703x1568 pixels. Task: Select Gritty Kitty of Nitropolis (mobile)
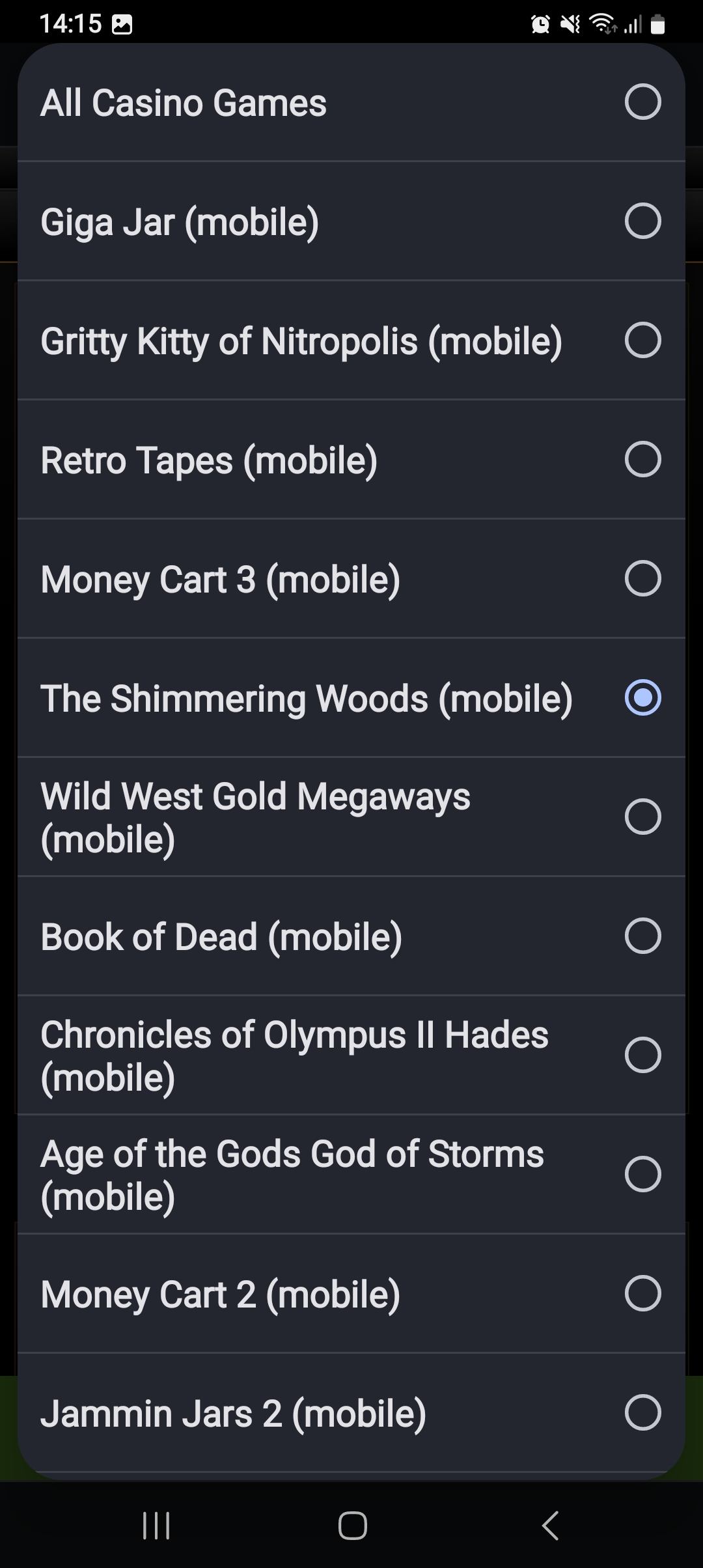tap(351, 341)
